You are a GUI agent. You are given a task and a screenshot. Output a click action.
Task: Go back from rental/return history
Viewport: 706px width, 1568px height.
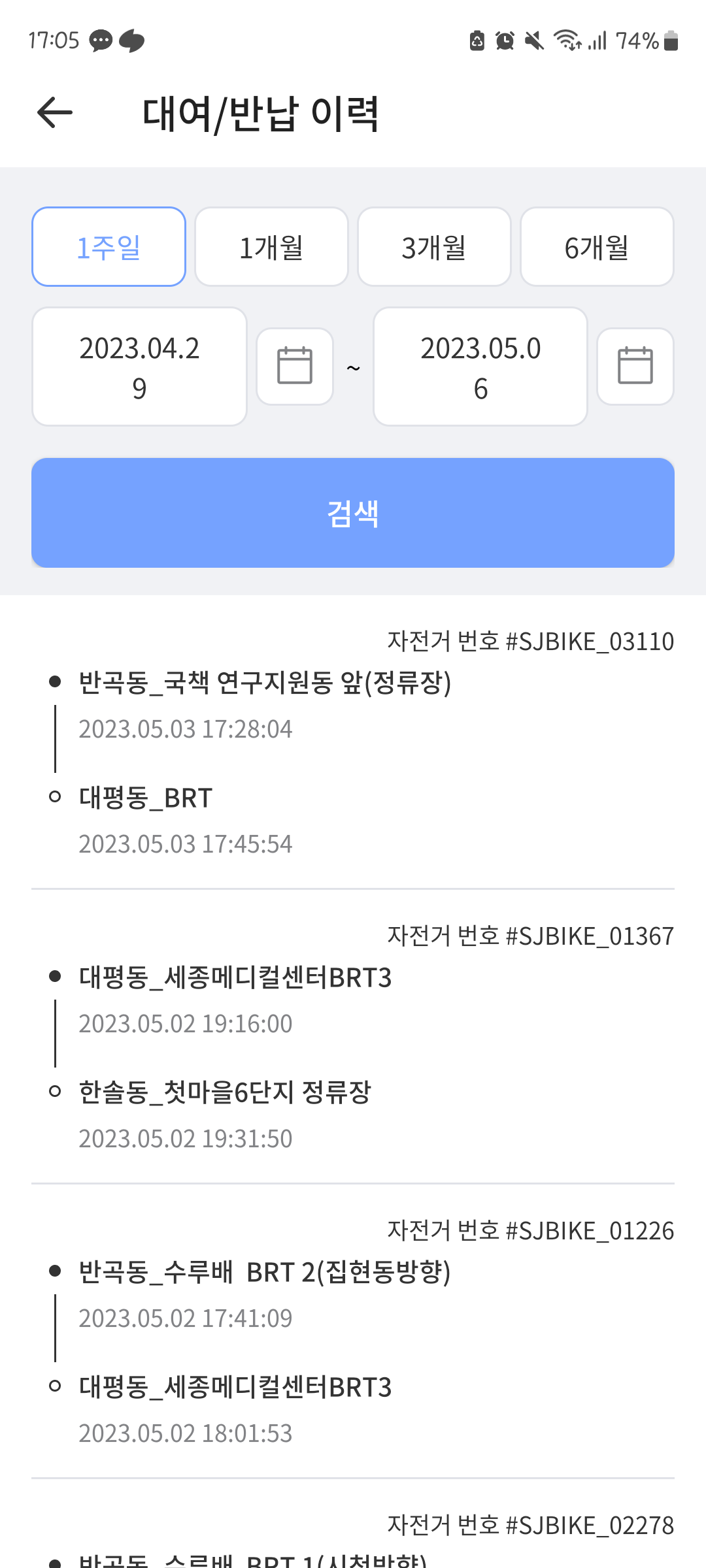click(x=55, y=112)
